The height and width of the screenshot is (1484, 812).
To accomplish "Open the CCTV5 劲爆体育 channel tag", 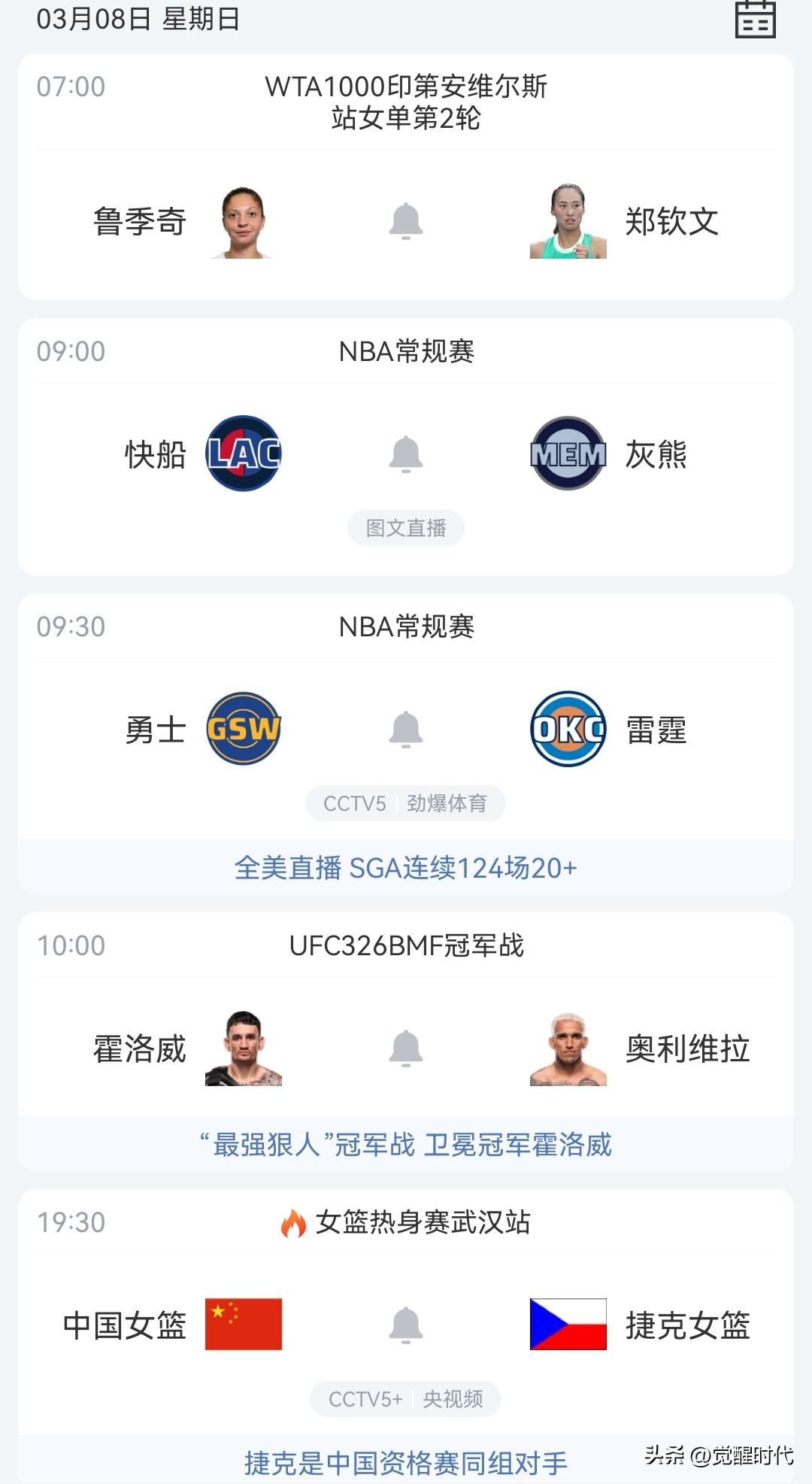I will tap(406, 803).
